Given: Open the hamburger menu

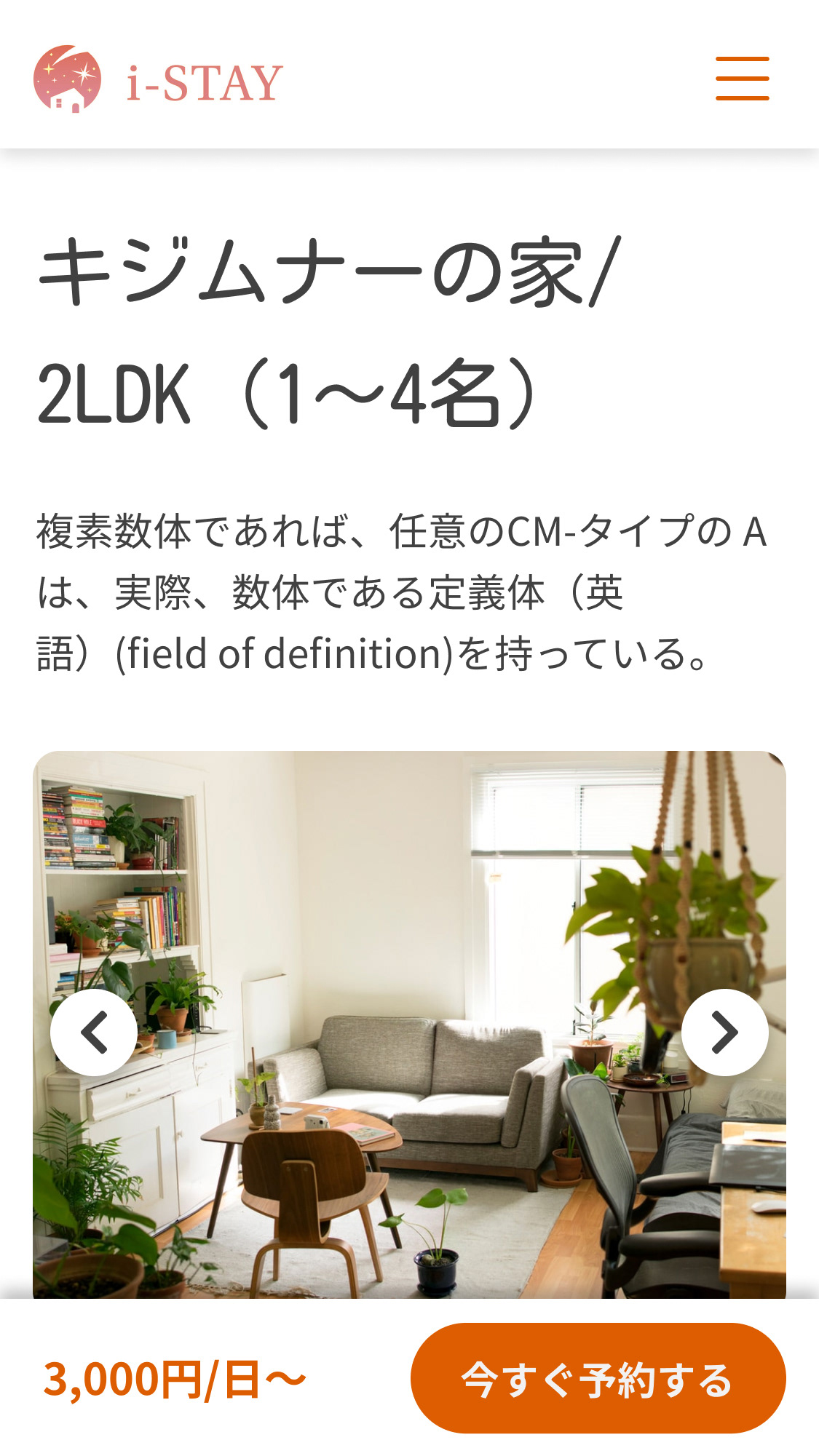Looking at the screenshot, I should pos(742,79).
